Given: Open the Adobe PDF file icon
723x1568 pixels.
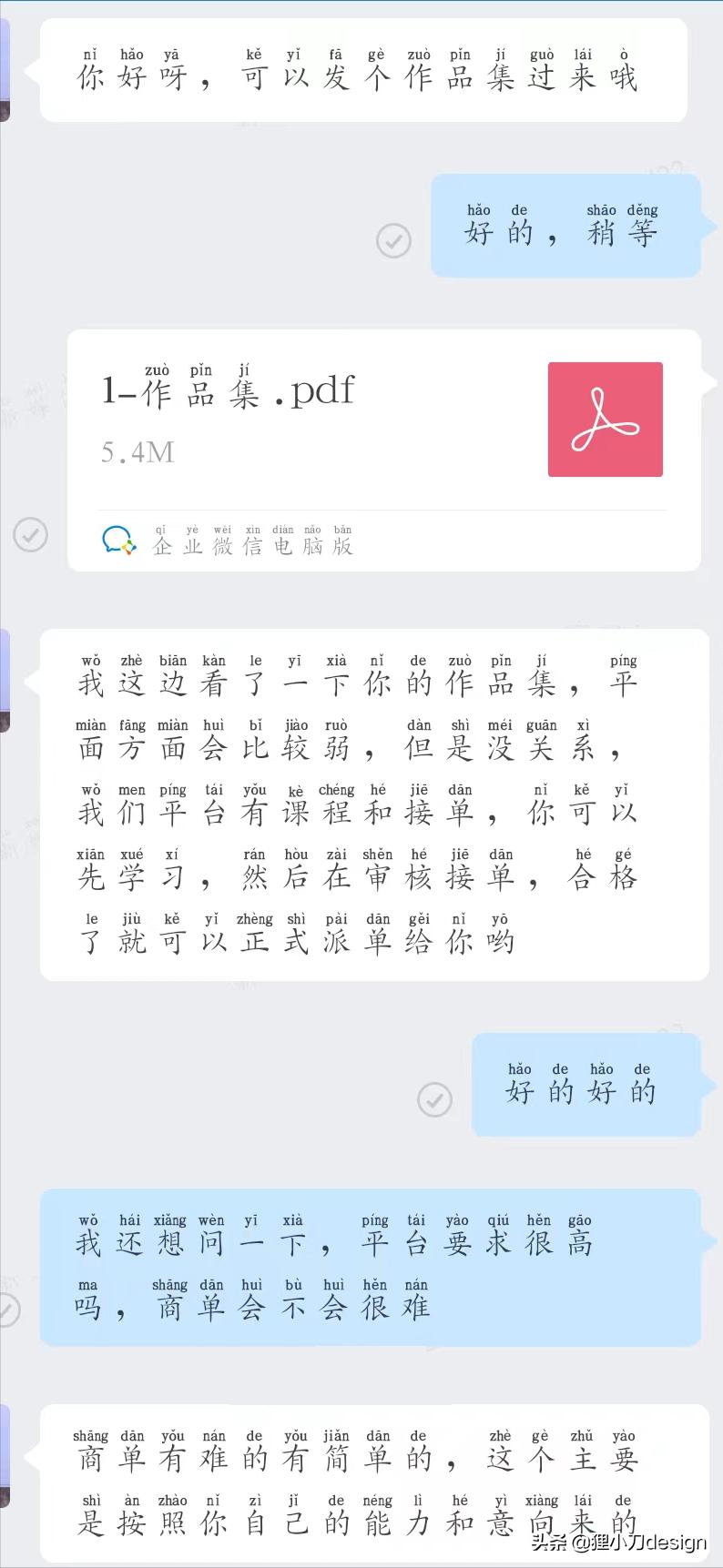Looking at the screenshot, I should coord(605,420).
